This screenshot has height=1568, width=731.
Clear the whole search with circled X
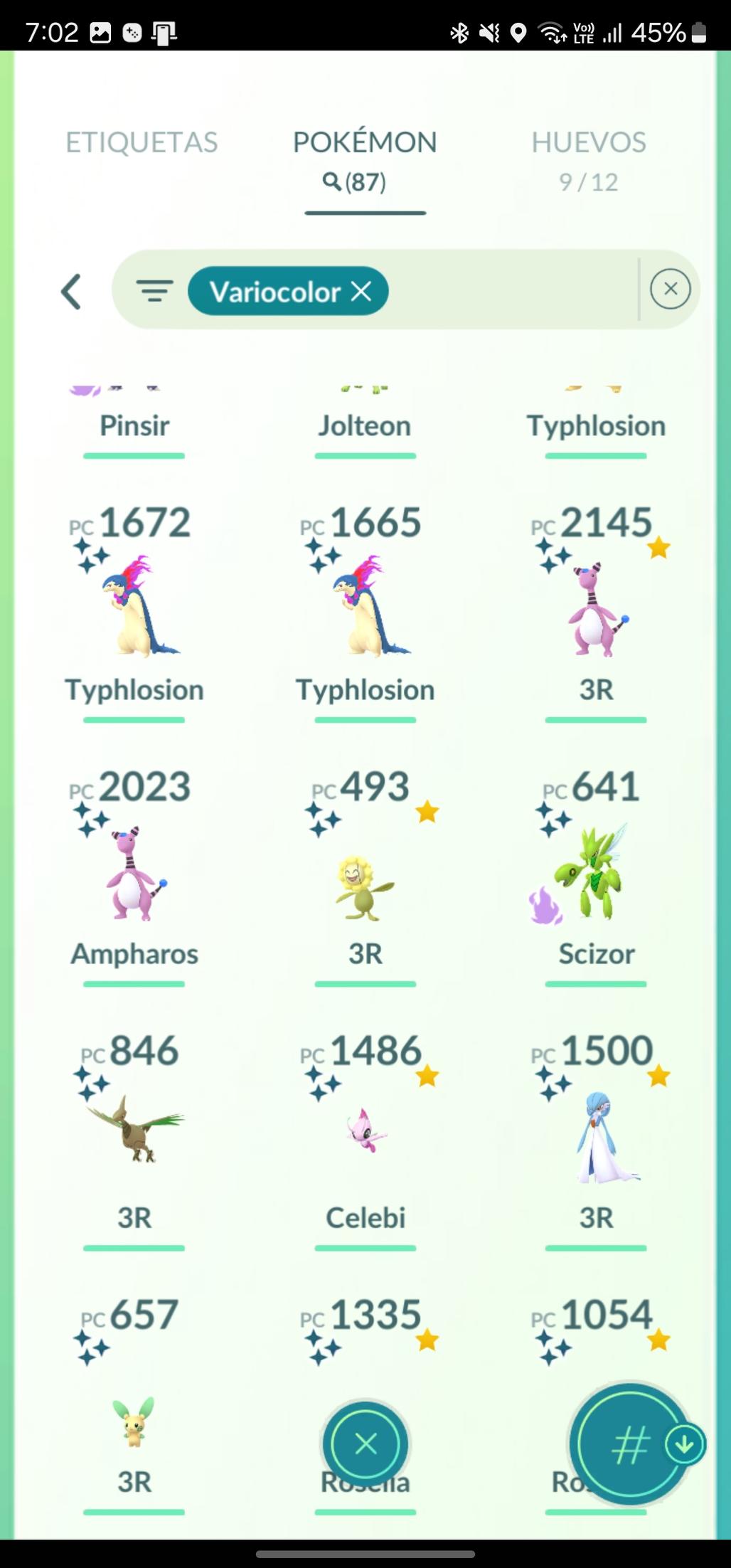coord(670,289)
